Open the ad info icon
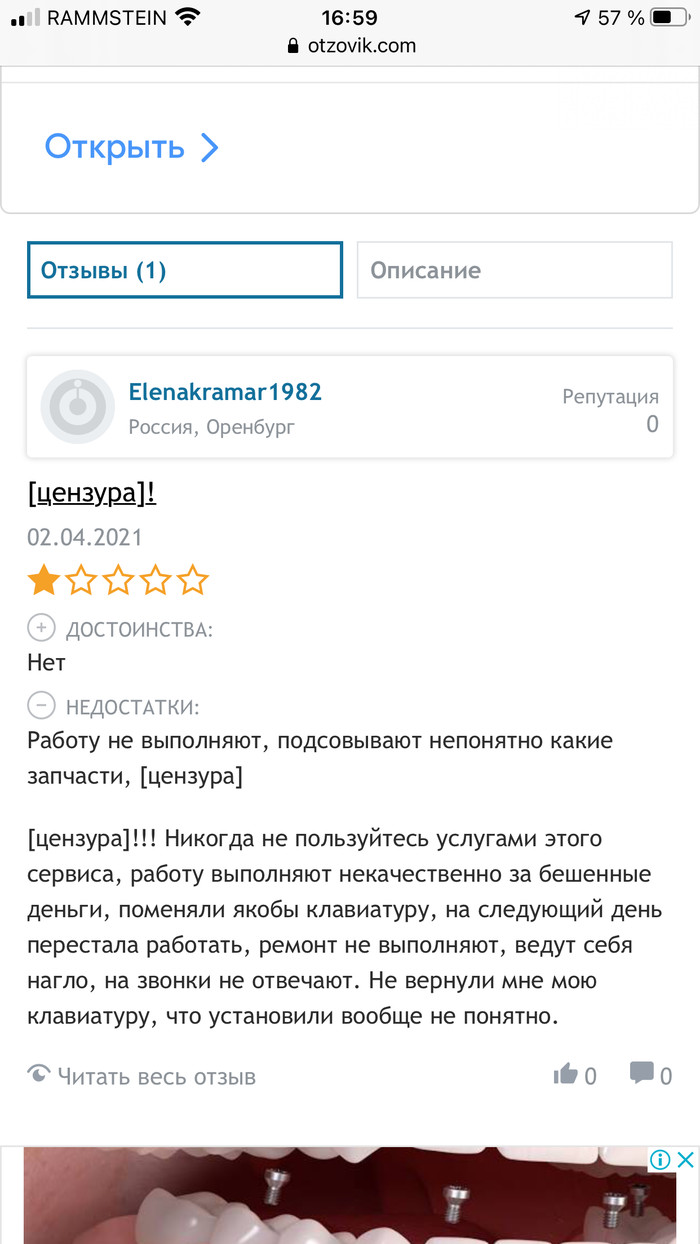The image size is (700, 1244). [x=660, y=1160]
